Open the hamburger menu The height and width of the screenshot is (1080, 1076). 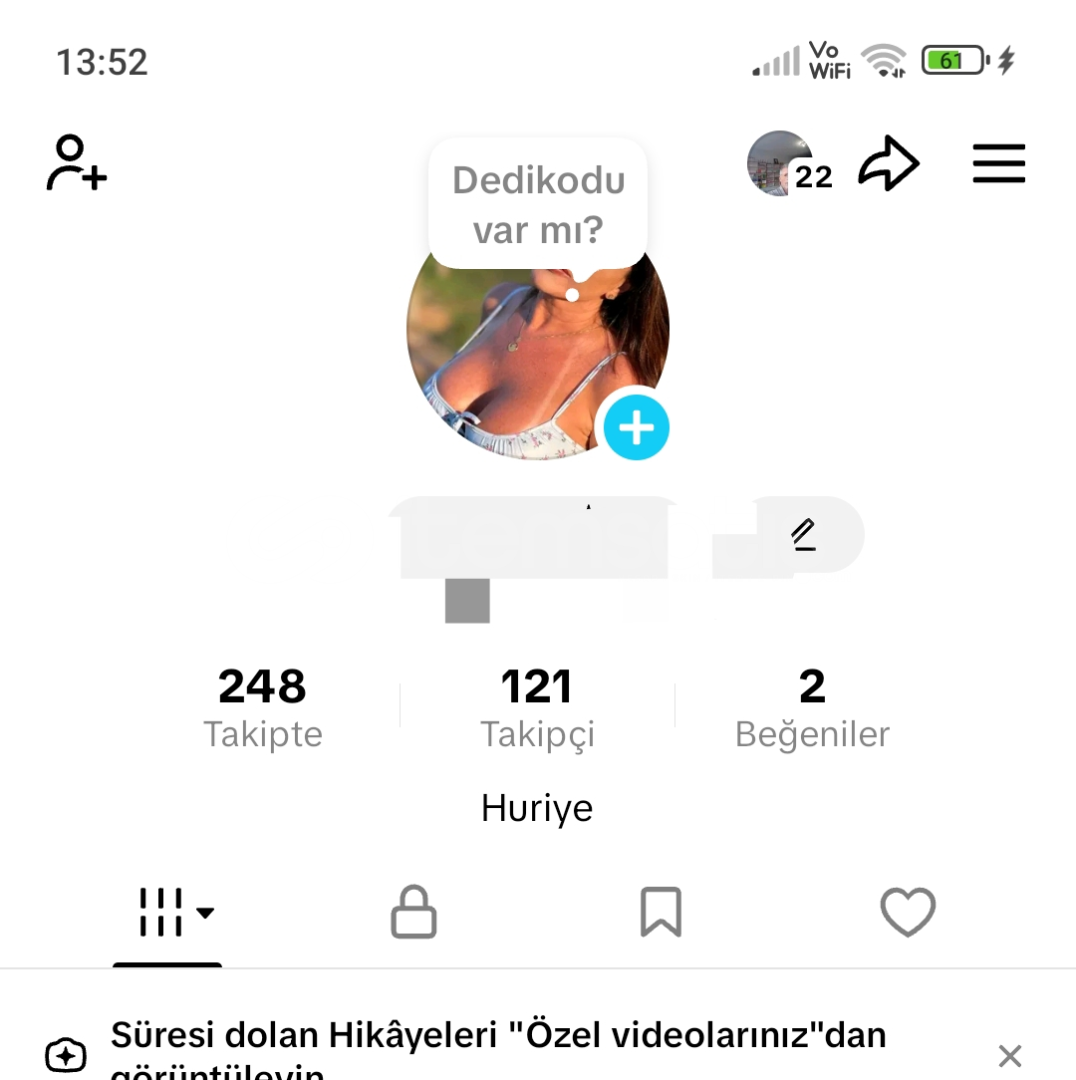click(999, 163)
